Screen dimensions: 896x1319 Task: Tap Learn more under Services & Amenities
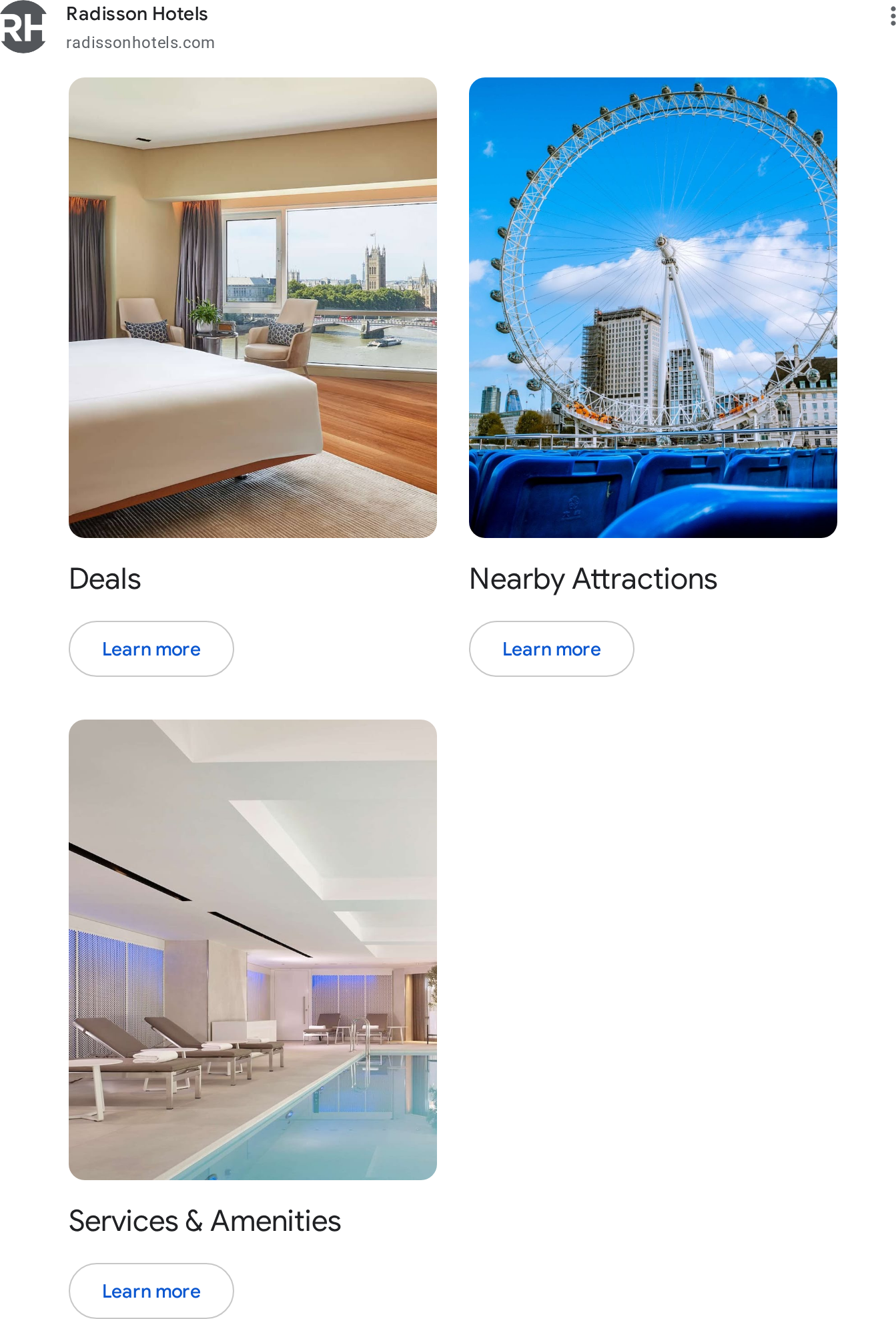pos(151,1291)
